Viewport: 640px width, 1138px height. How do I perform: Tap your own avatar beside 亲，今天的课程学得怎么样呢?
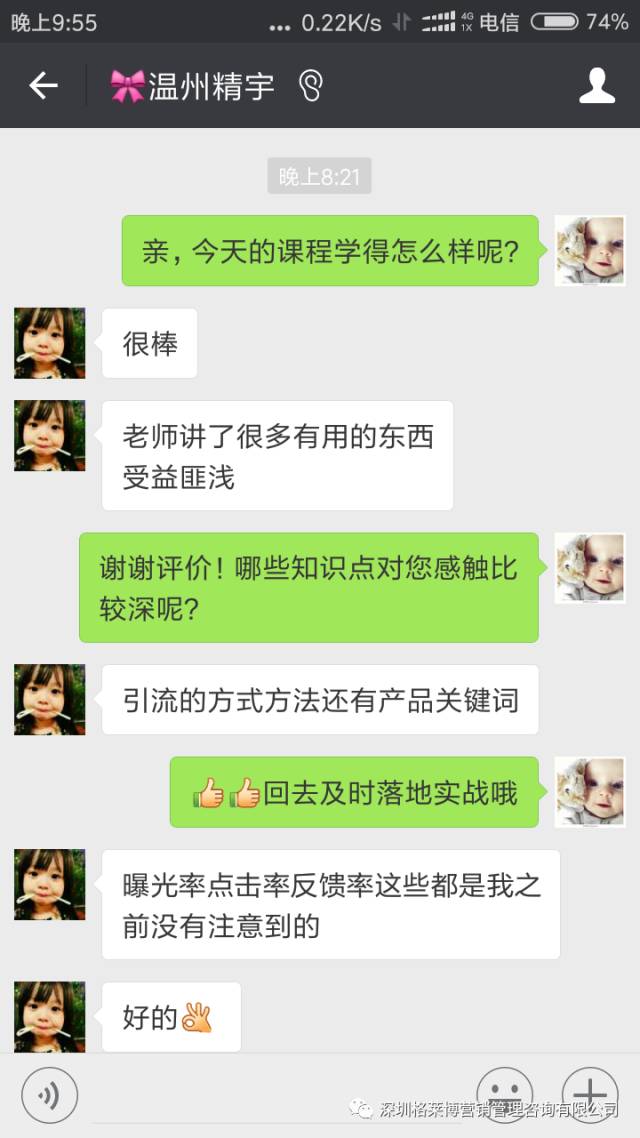[x=590, y=250]
